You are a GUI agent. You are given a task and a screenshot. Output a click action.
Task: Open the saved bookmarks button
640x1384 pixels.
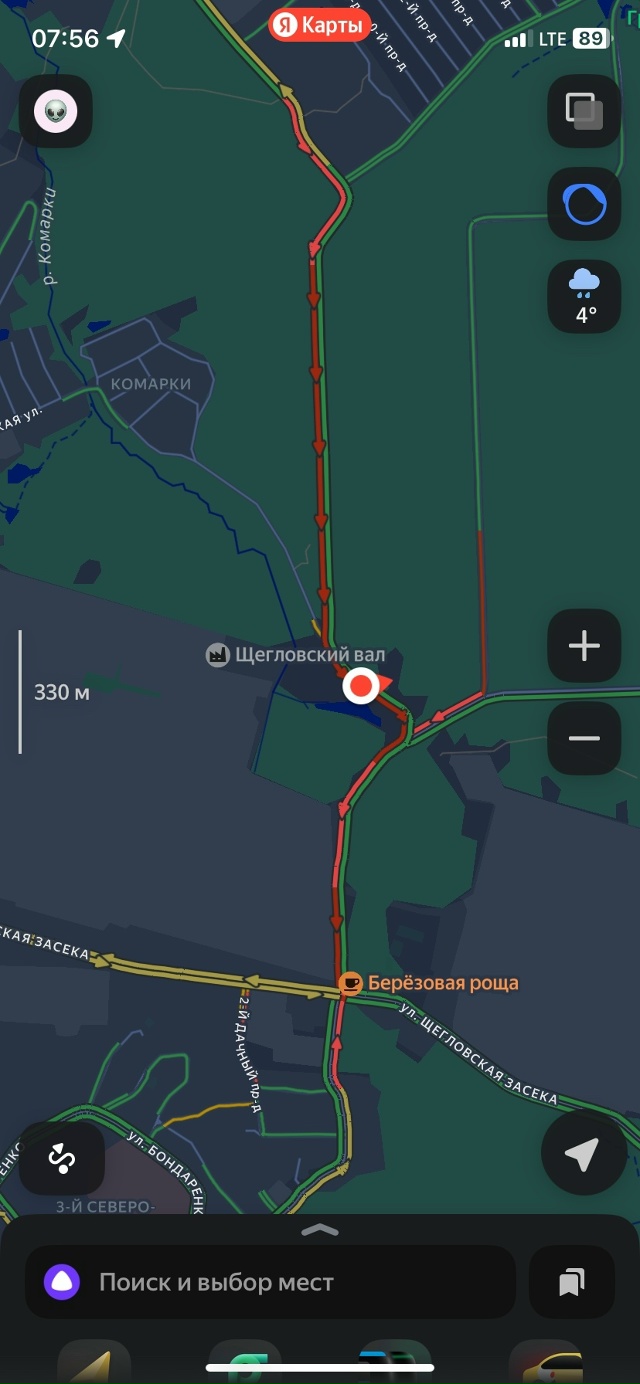[x=572, y=1282]
